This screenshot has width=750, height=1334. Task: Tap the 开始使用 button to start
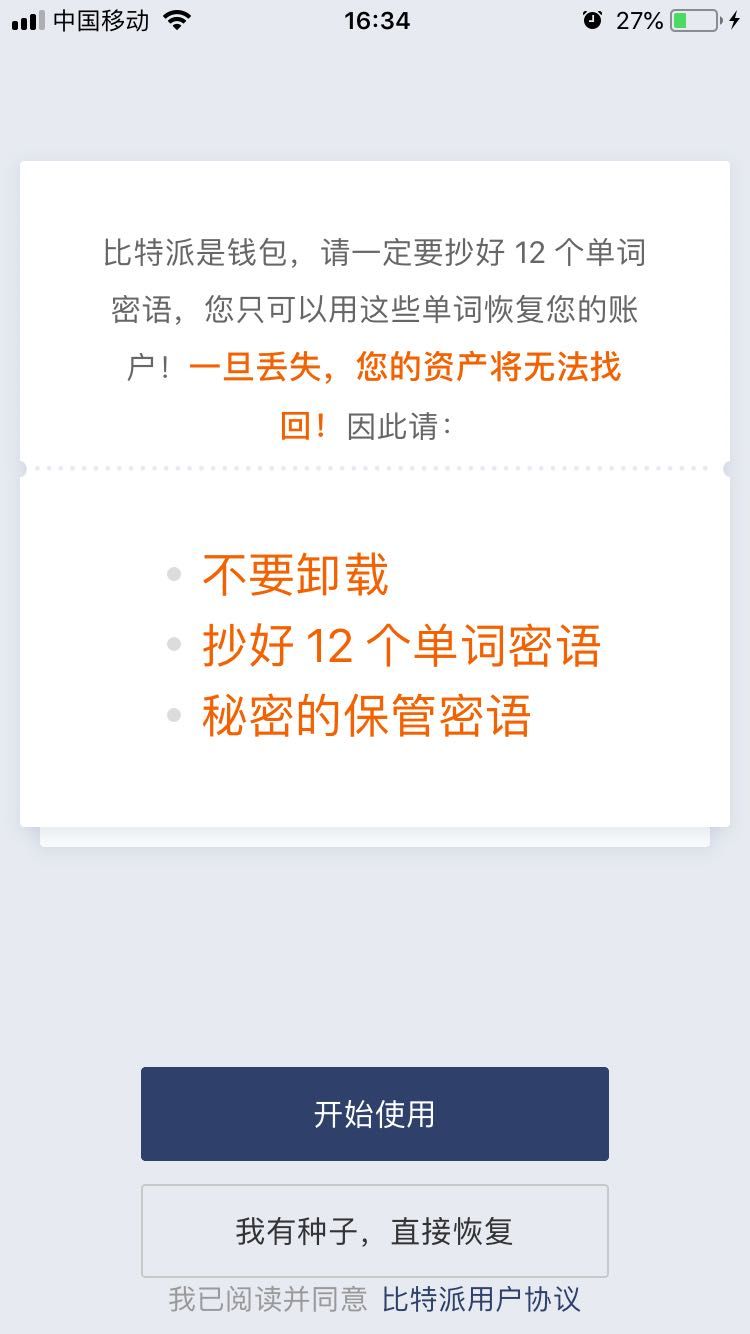coord(375,1113)
